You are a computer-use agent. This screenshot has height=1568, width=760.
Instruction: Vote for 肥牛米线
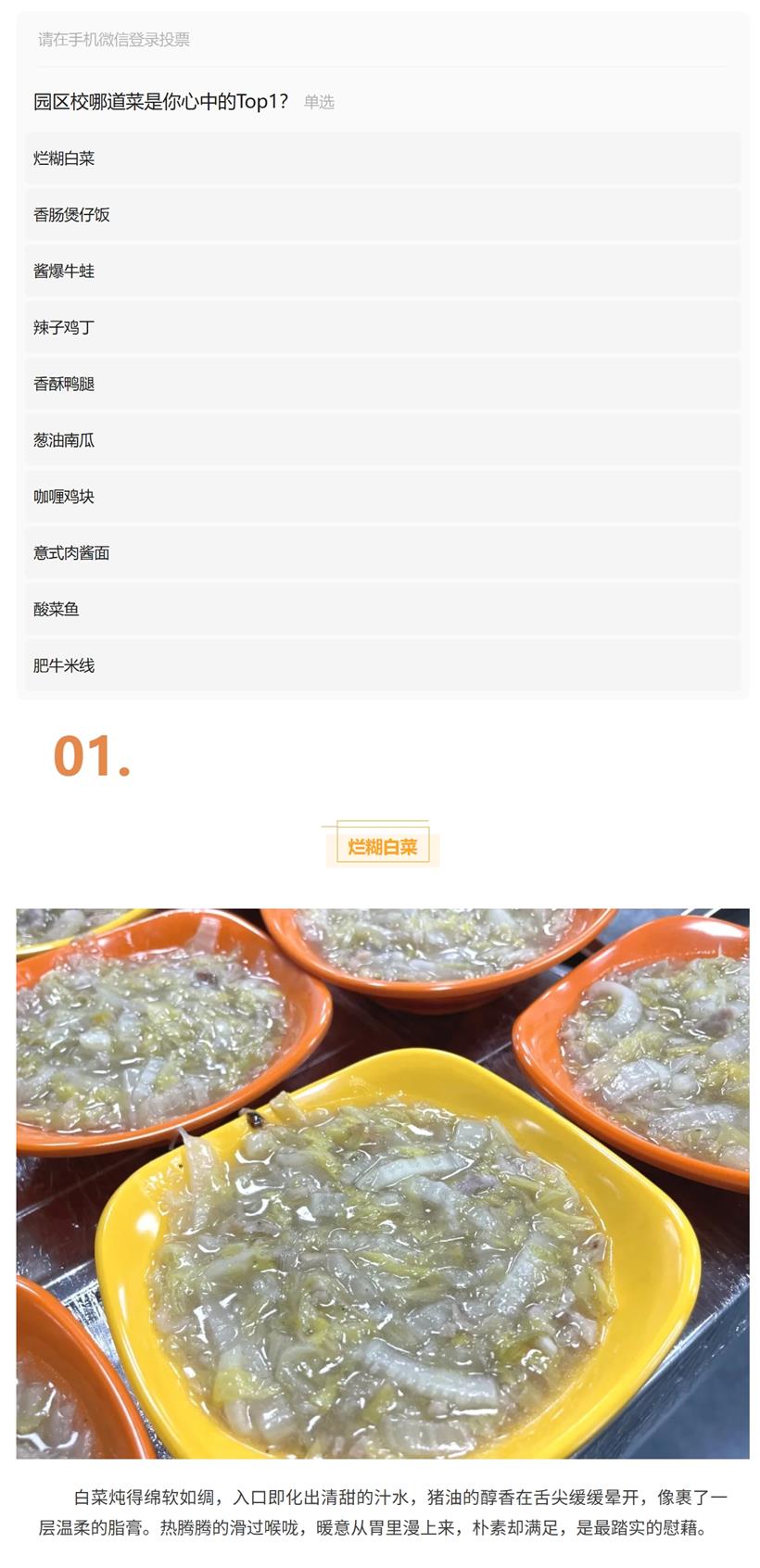(382, 665)
